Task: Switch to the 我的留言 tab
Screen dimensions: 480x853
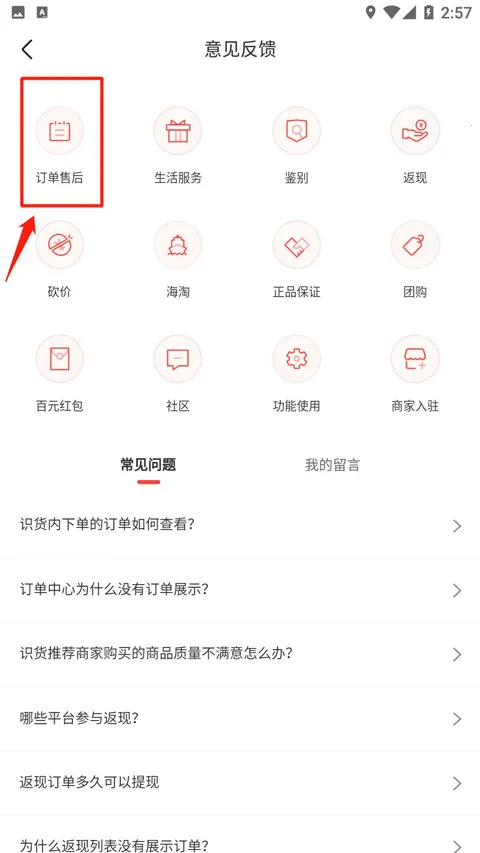Action: [333, 465]
